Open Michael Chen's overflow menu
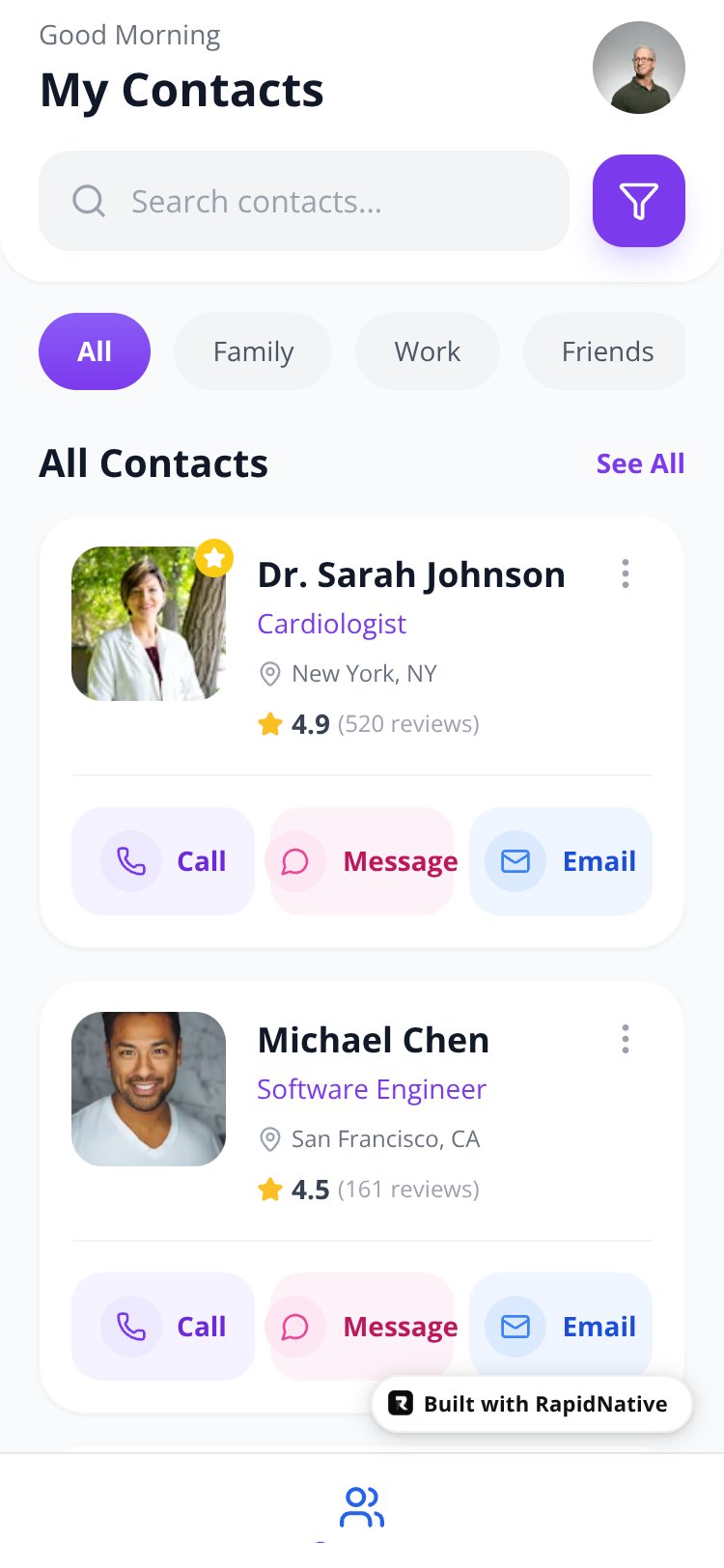This screenshot has width=724, height=1568. tap(626, 1039)
